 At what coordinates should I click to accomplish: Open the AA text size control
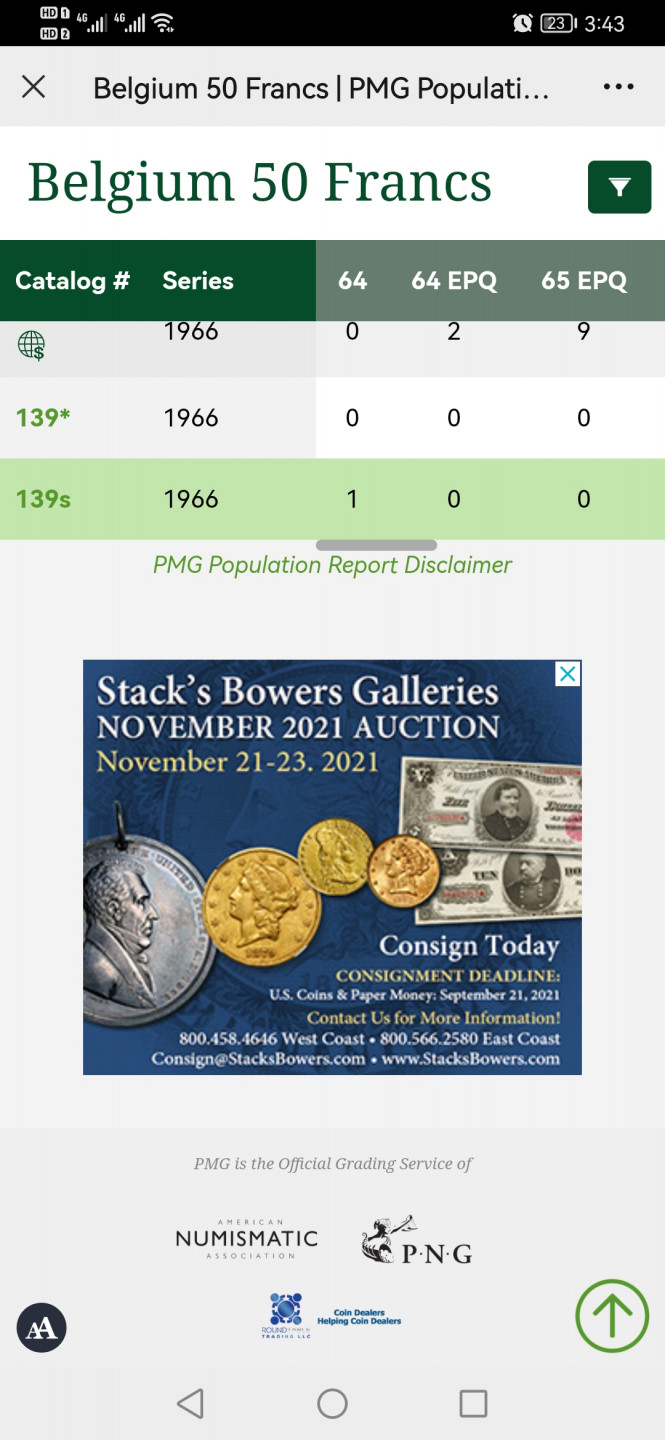pos(41,1328)
